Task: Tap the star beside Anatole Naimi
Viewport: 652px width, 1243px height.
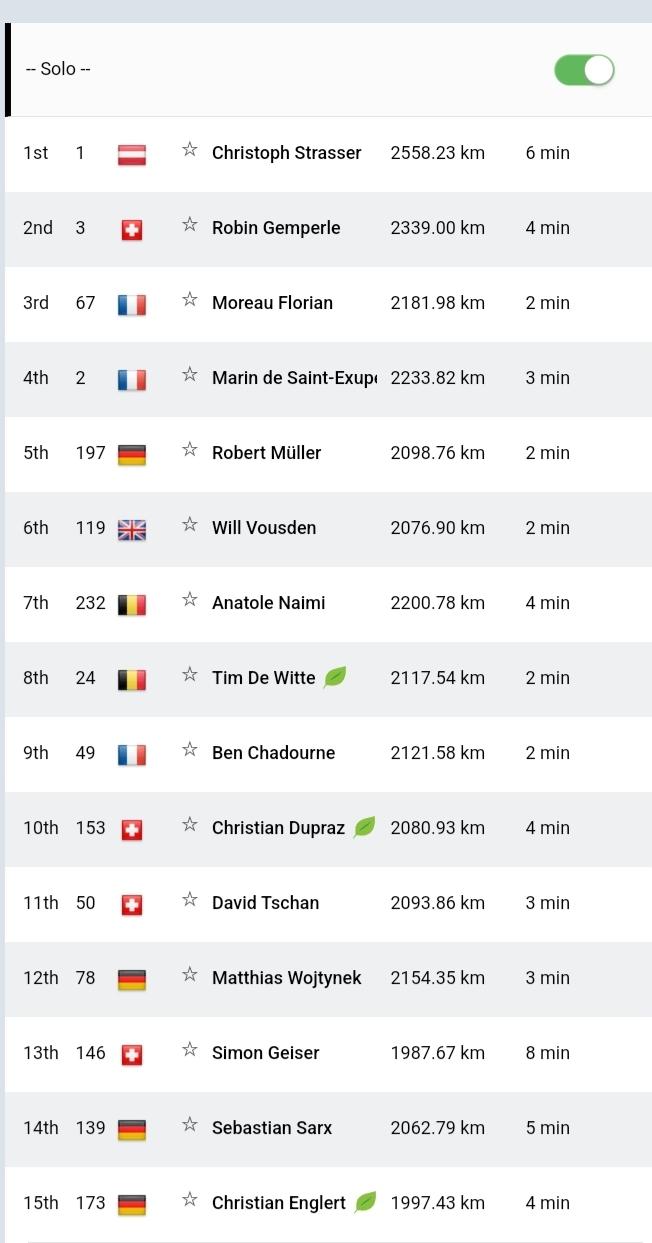Action: point(190,600)
